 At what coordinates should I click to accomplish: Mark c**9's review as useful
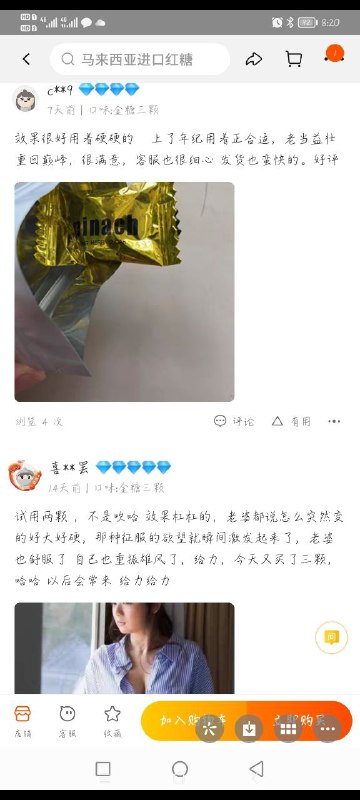pyautogui.click(x=291, y=421)
